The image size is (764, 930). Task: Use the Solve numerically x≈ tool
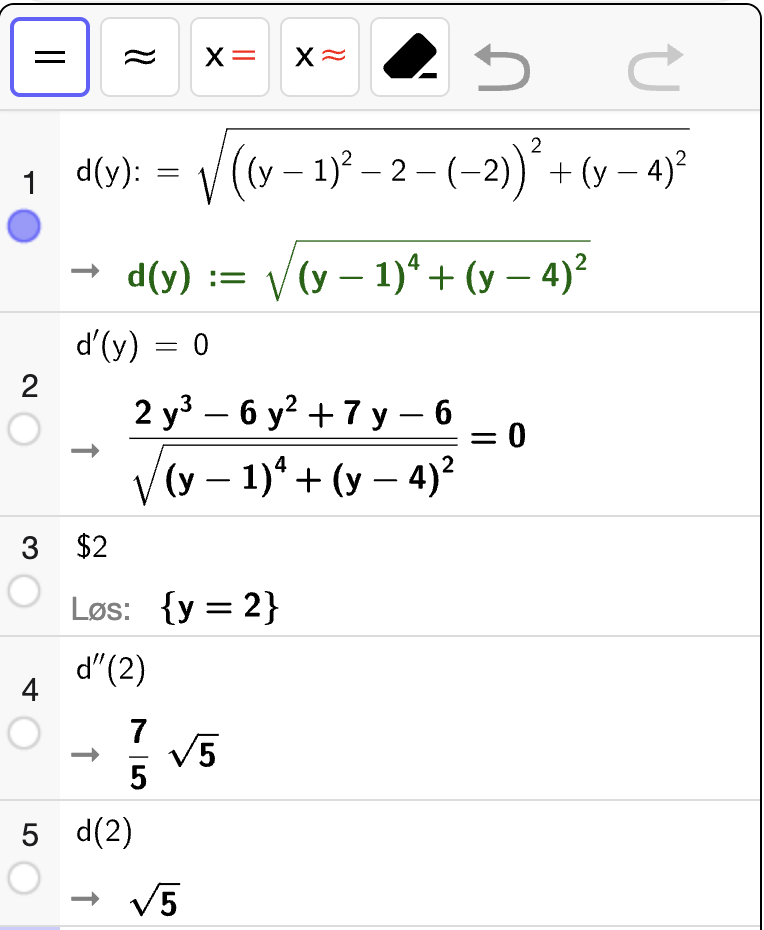[x=320, y=57]
